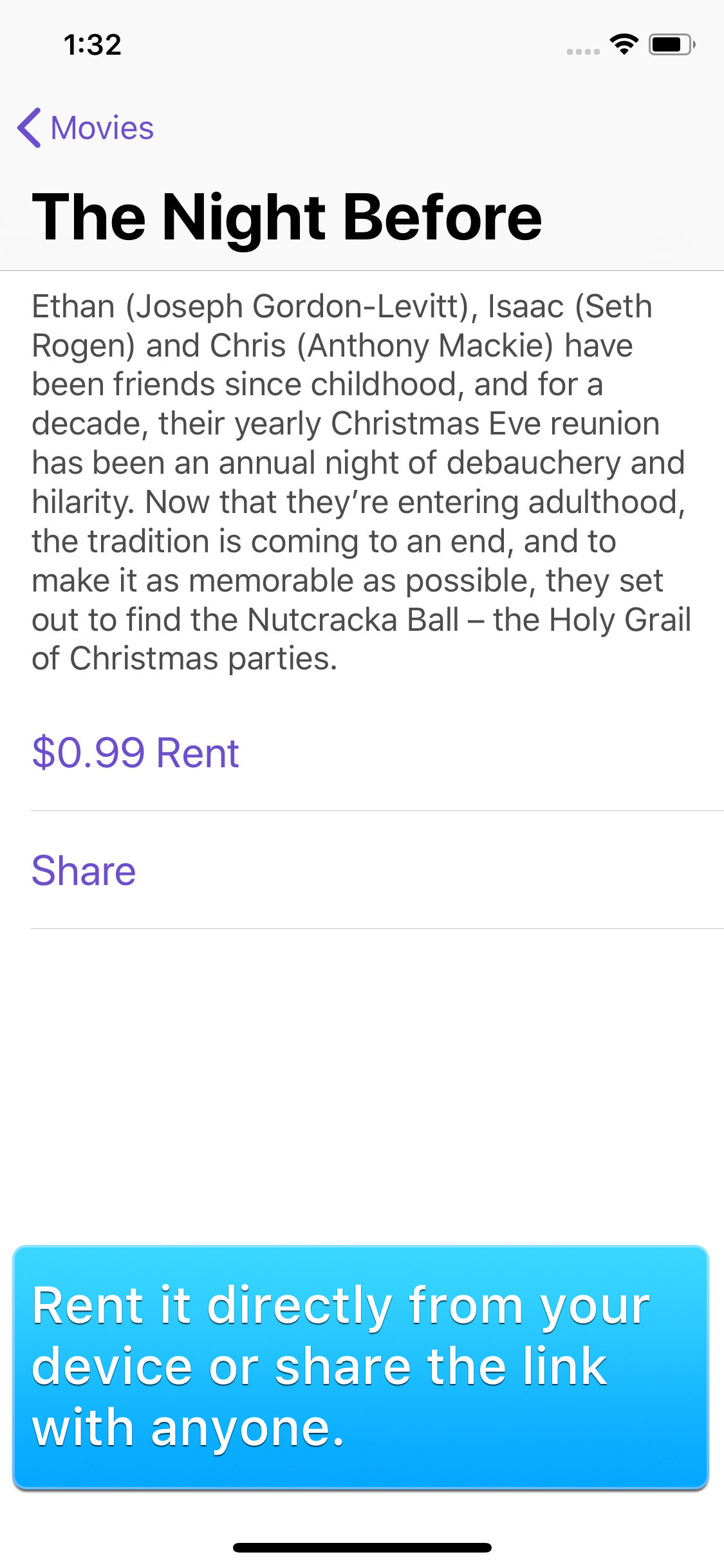Go back to Movies list
The image size is (724, 1568).
(x=86, y=127)
